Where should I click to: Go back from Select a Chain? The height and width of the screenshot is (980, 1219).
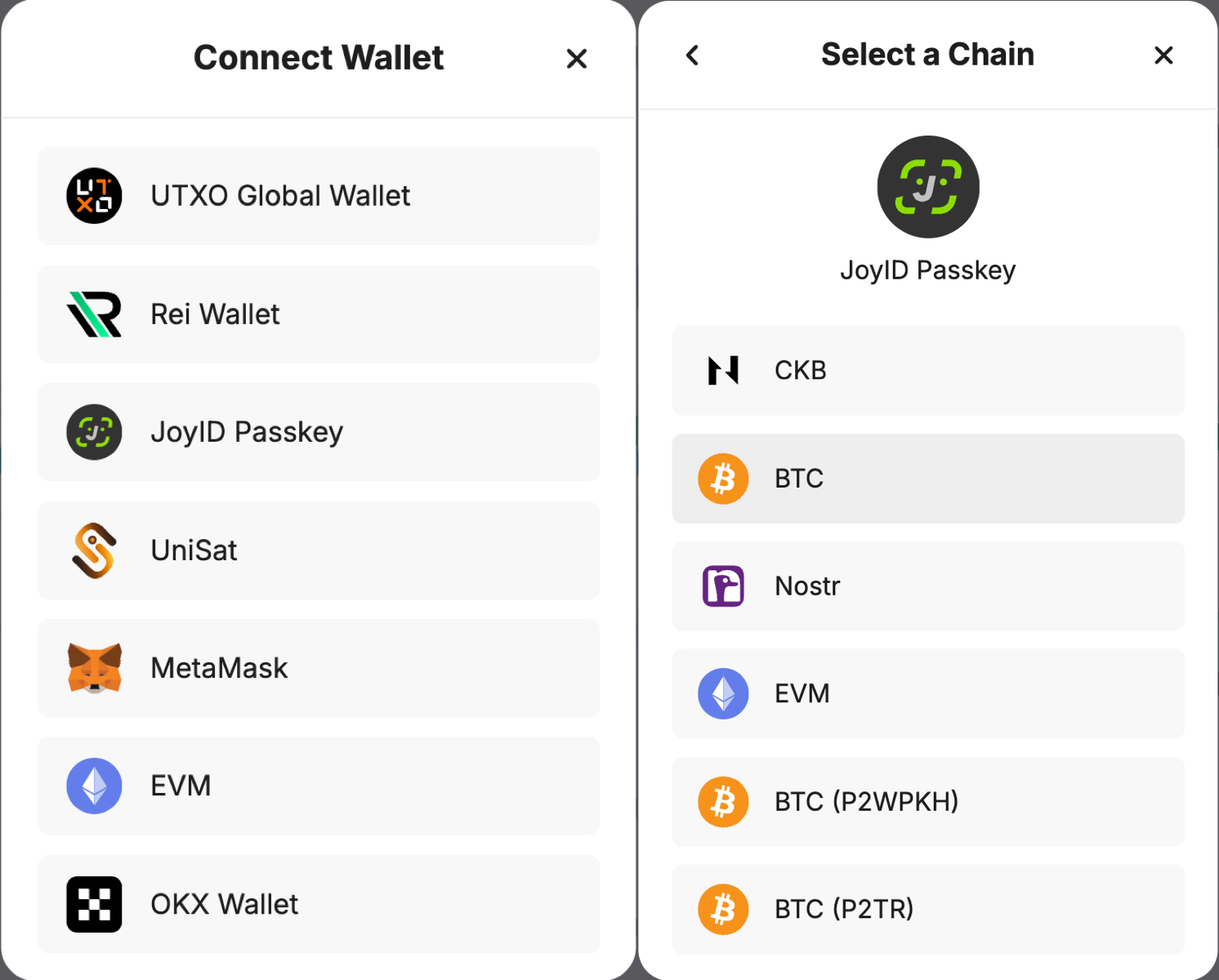693,56
